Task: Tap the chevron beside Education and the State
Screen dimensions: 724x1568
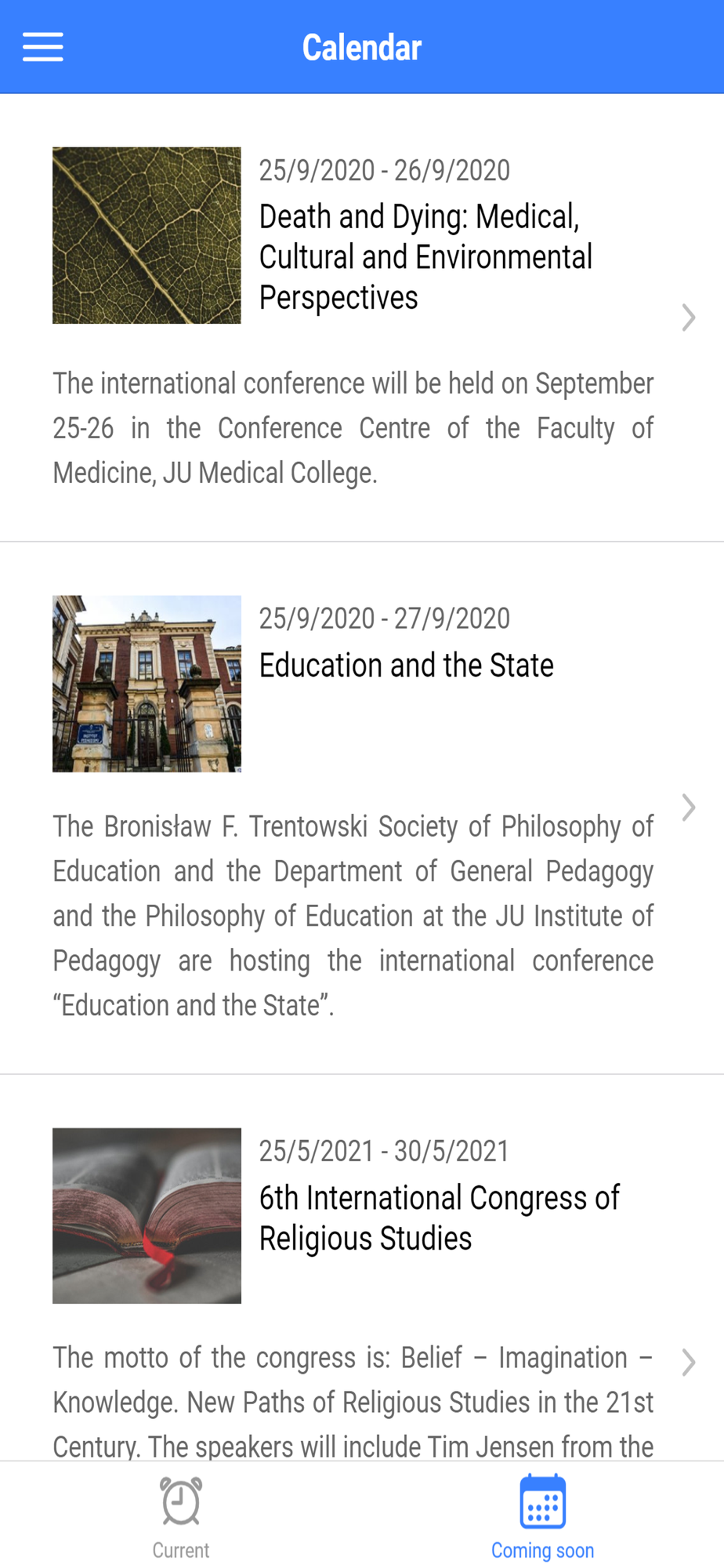Action: click(688, 808)
